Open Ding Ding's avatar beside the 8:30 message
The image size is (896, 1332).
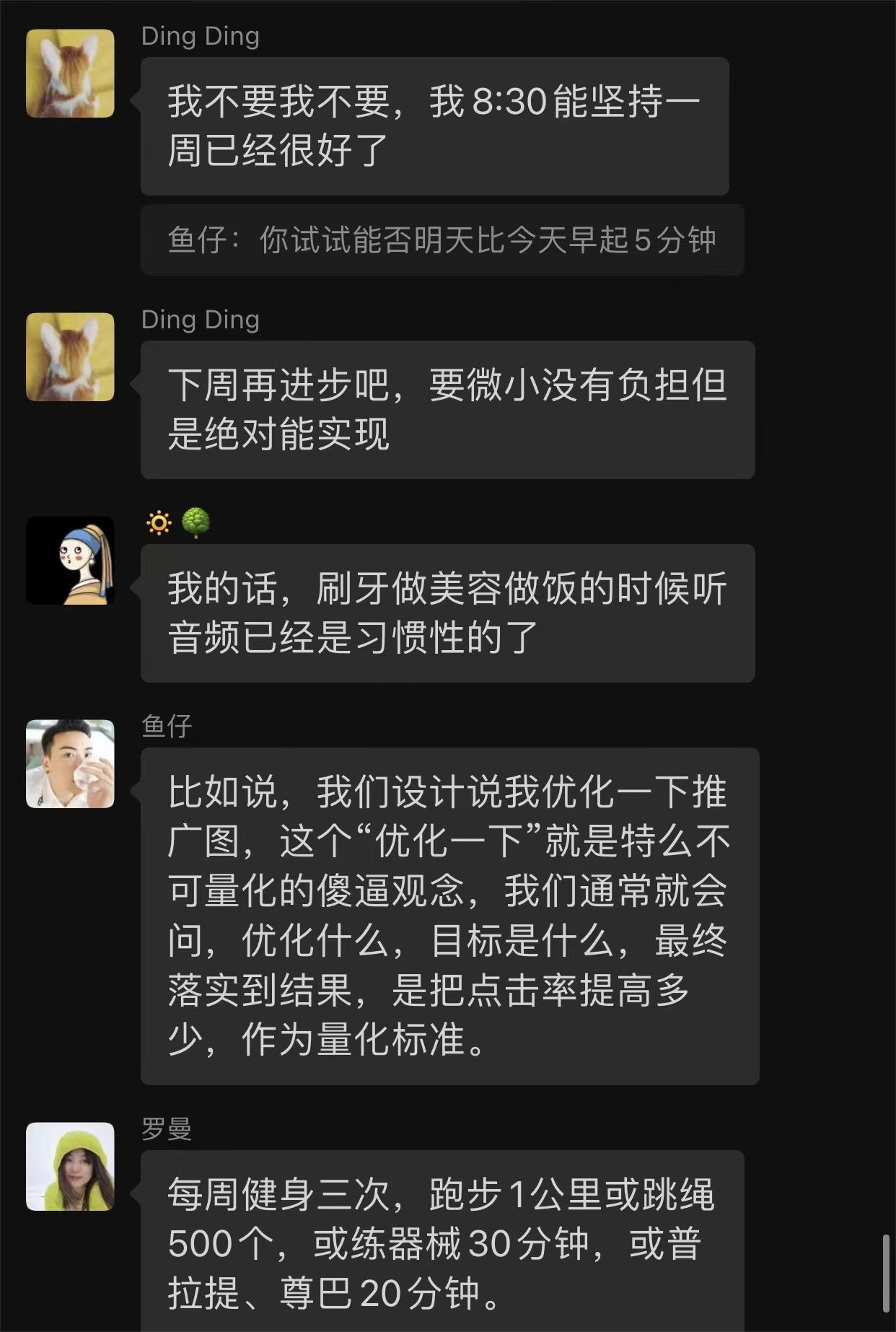70,73
